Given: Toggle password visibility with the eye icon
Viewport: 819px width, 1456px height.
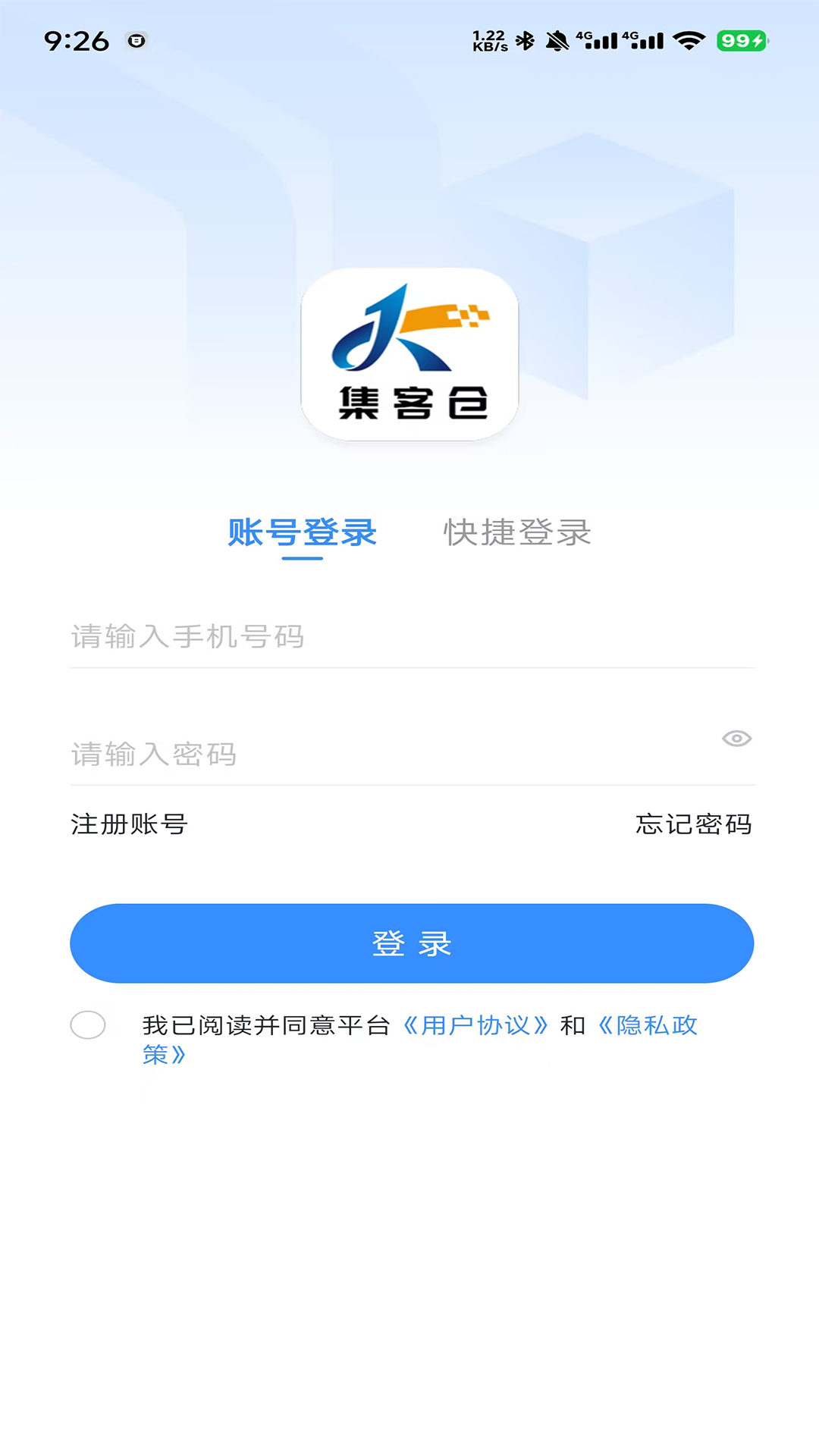Looking at the screenshot, I should tap(736, 739).
